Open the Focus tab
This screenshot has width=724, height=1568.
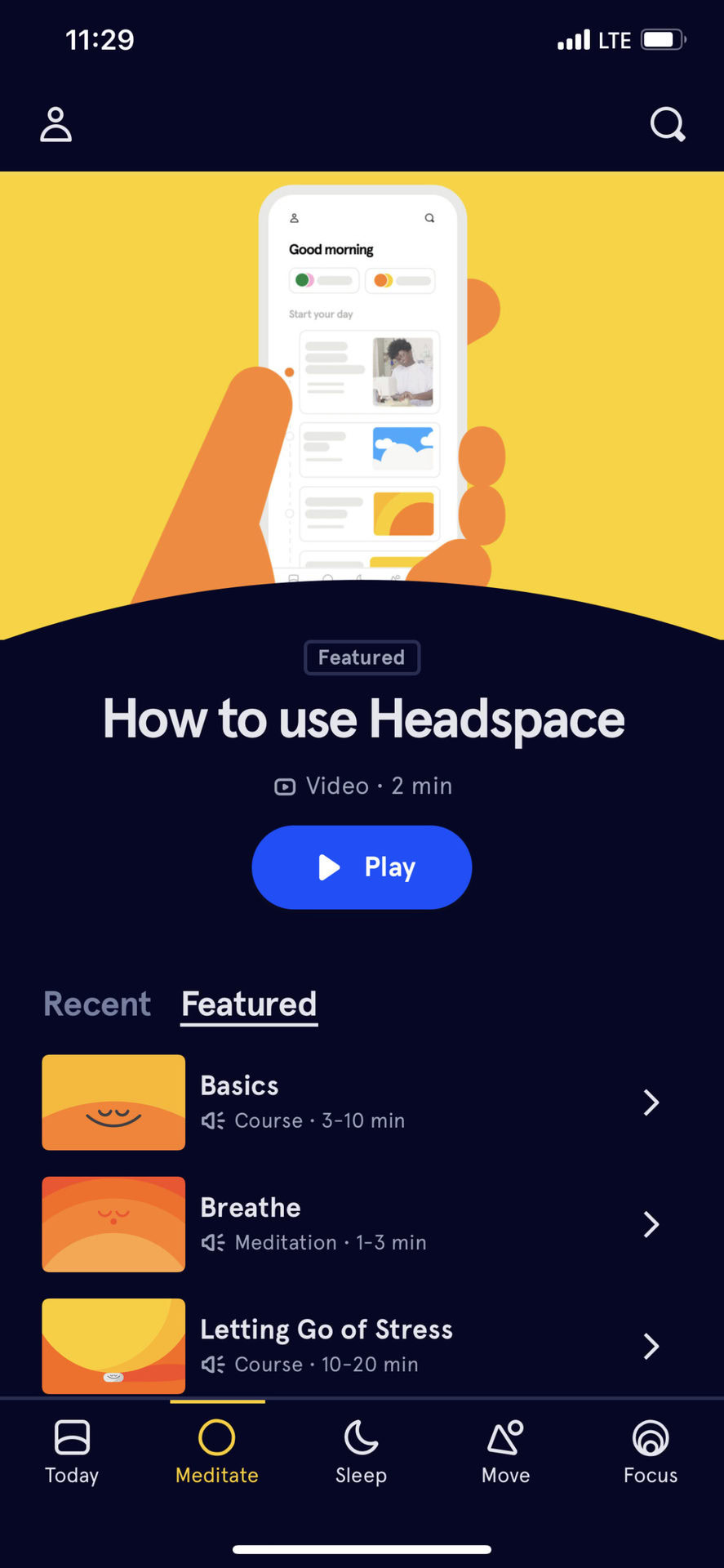651,1453
